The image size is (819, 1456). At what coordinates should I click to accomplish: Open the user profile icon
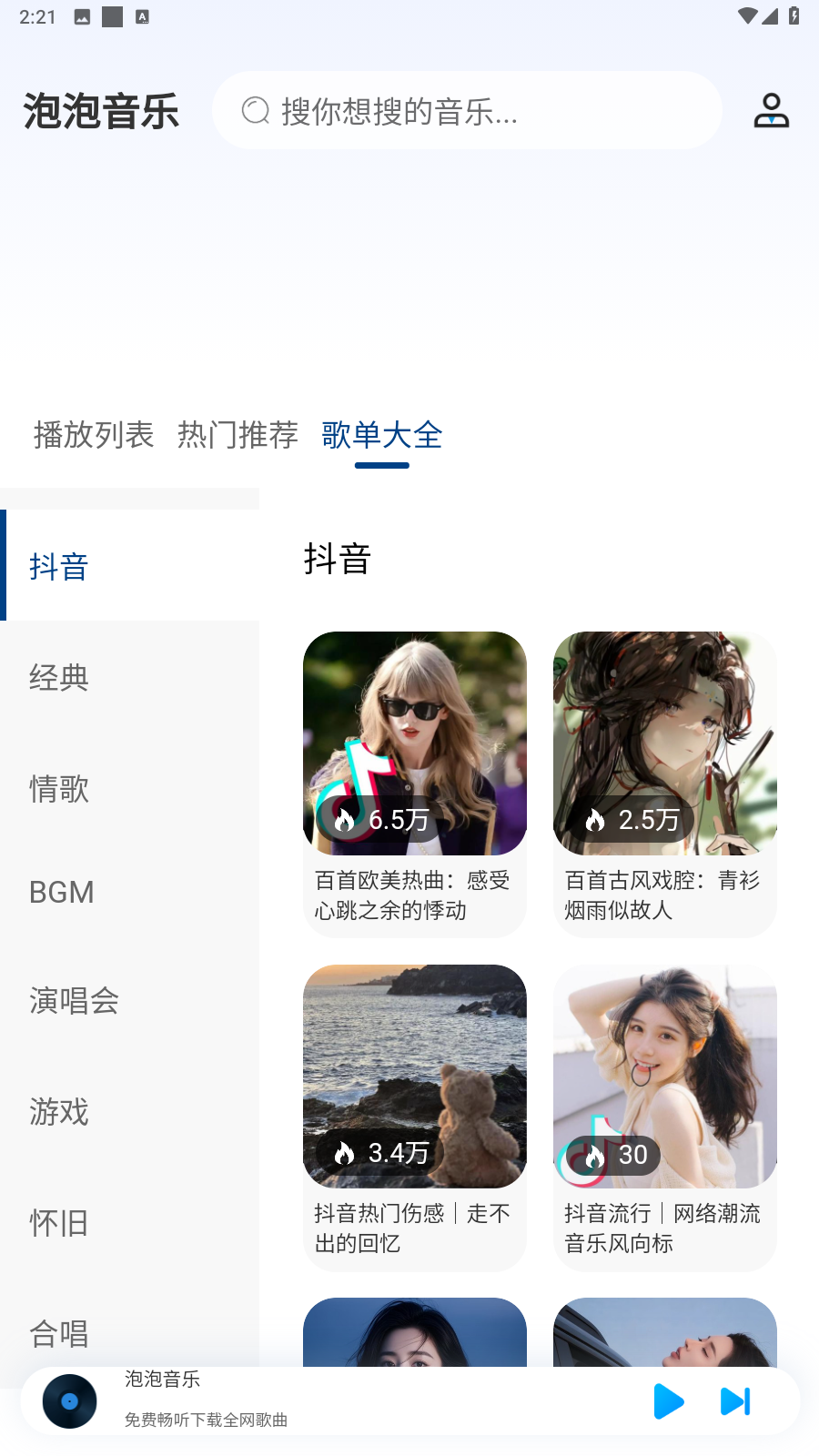[771, 111]
